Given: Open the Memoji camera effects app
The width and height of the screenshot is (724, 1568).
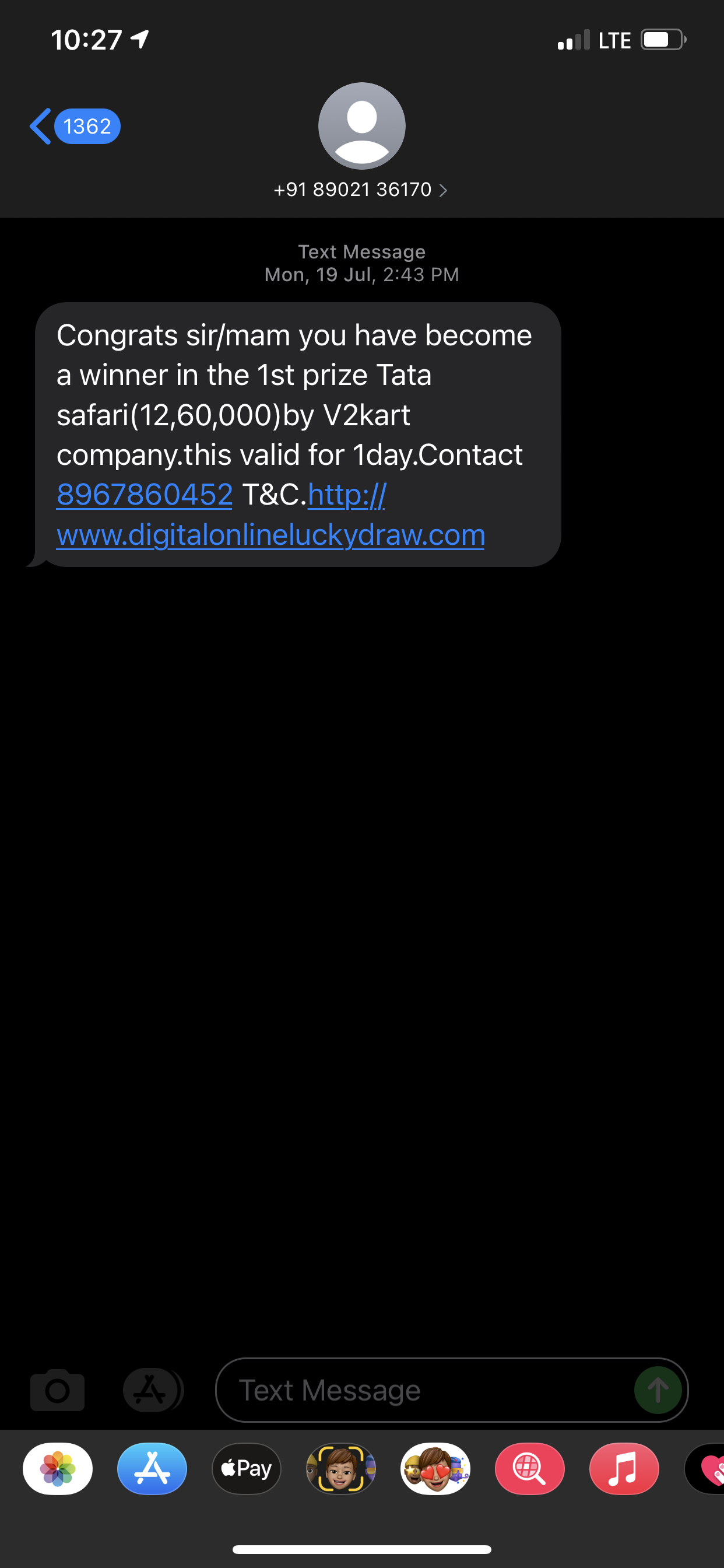Looking at the screenshot, I should pyautogui.click(x=340, y=1469).
